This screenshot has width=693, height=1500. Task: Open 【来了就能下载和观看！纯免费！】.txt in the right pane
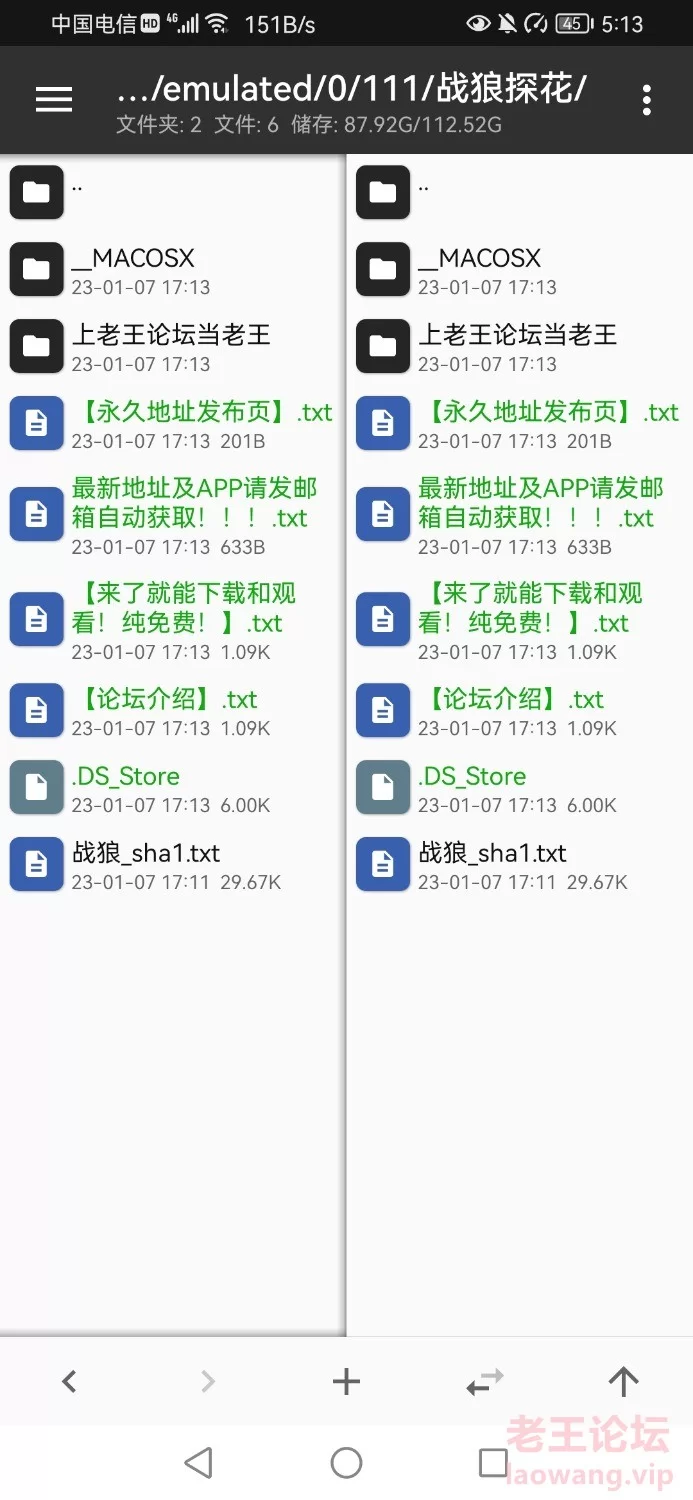520,620
